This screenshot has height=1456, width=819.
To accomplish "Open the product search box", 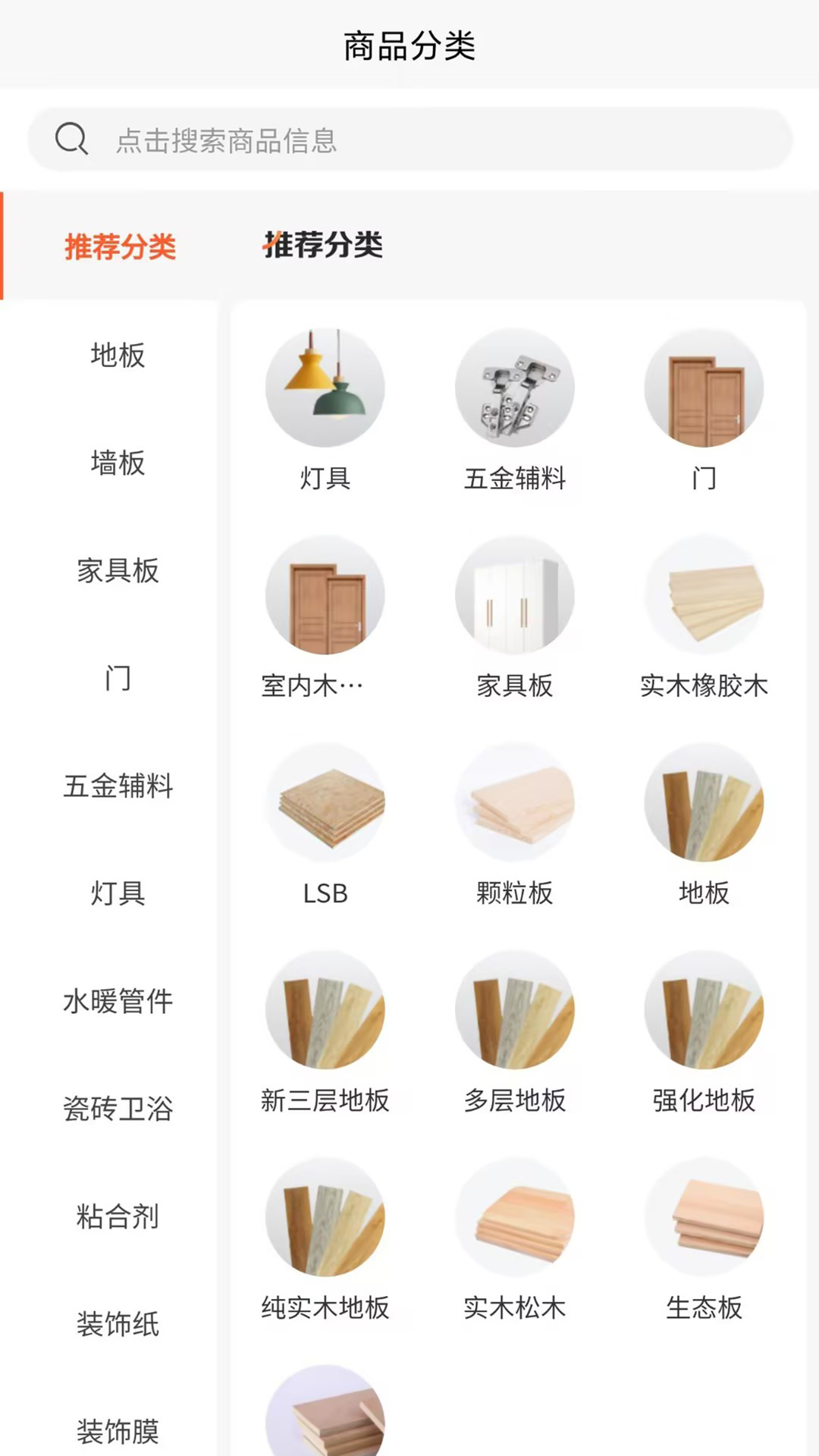I will pos(409,140).
